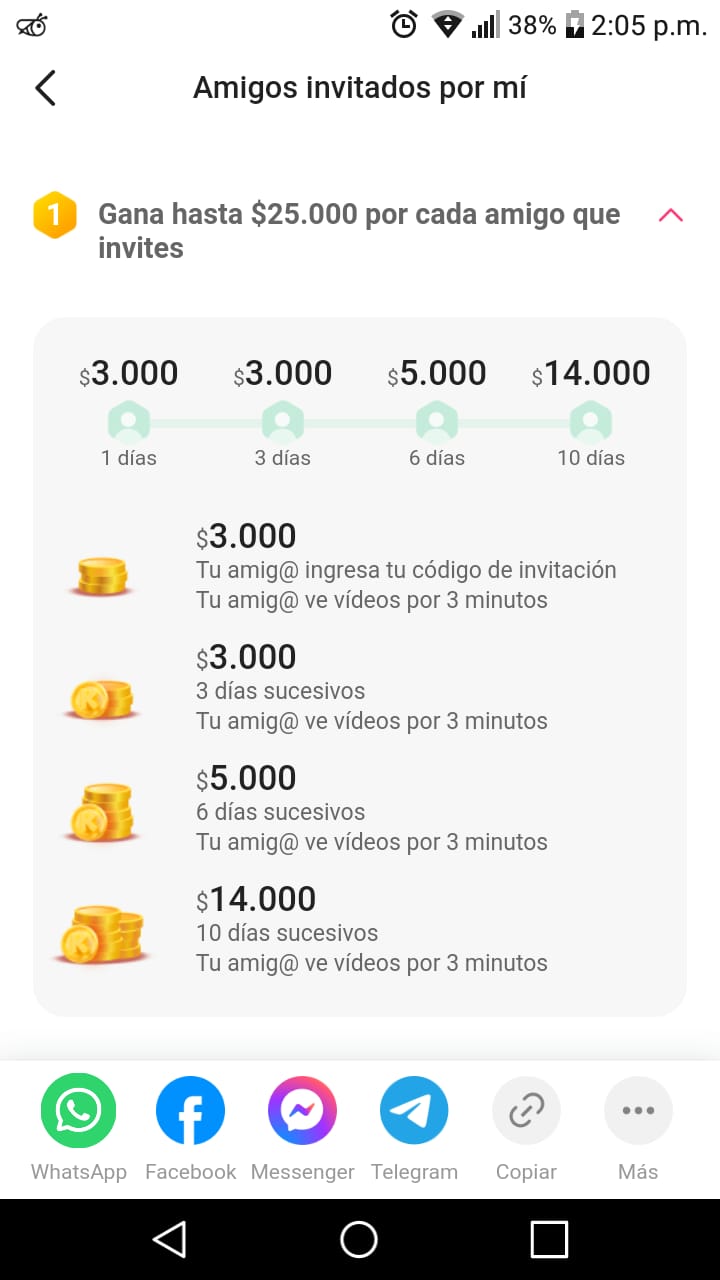
Task: Go back from Amigos invitados por mí
Action: click(46, 88)
